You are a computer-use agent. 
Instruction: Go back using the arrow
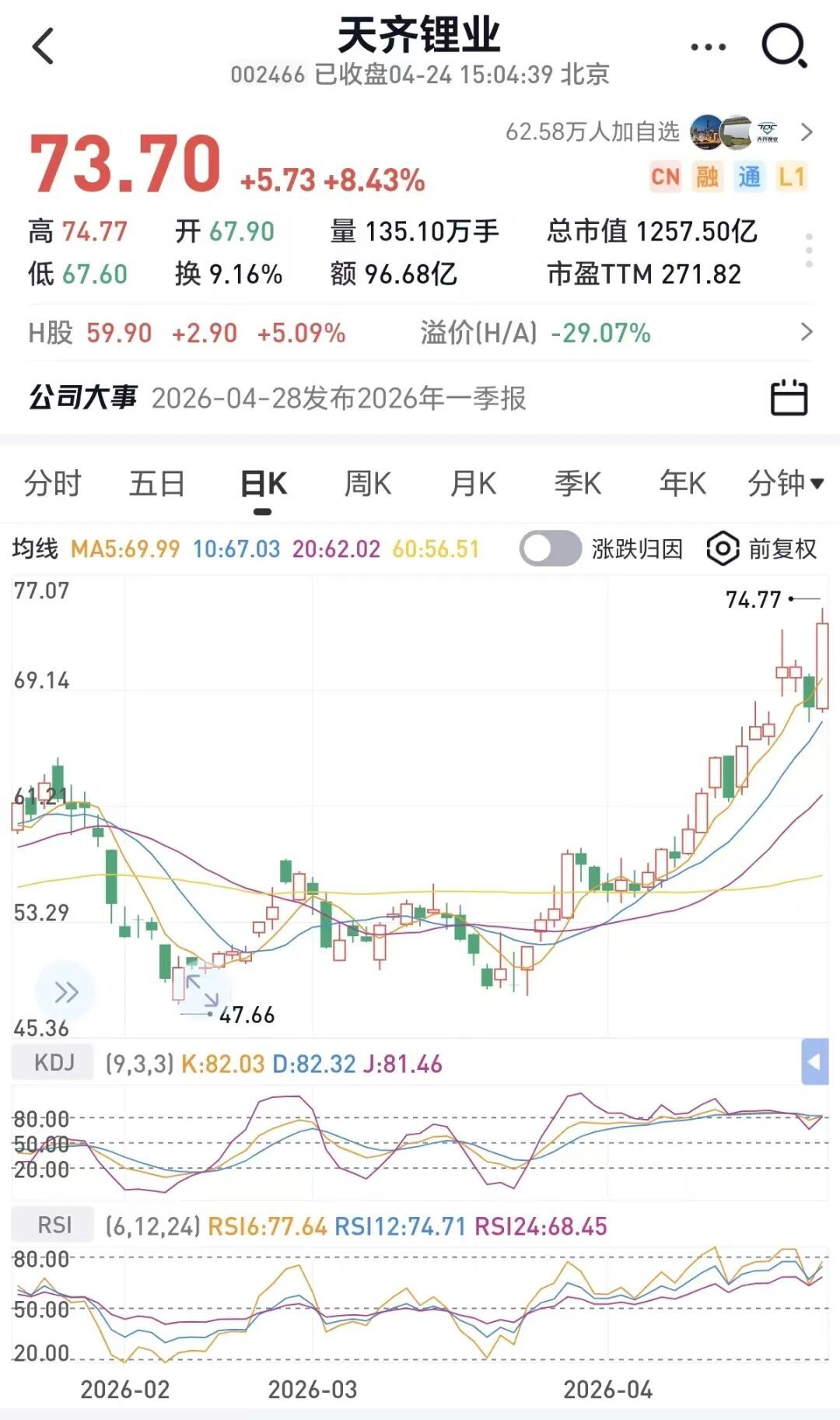tap(44, 46)
